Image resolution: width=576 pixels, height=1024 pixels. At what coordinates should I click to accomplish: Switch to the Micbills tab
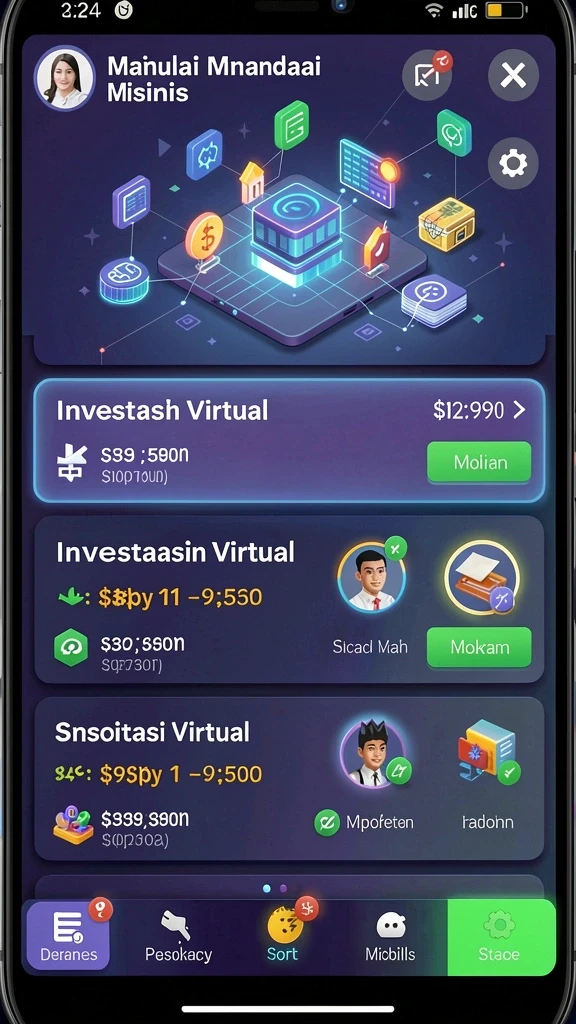(390, 936)
